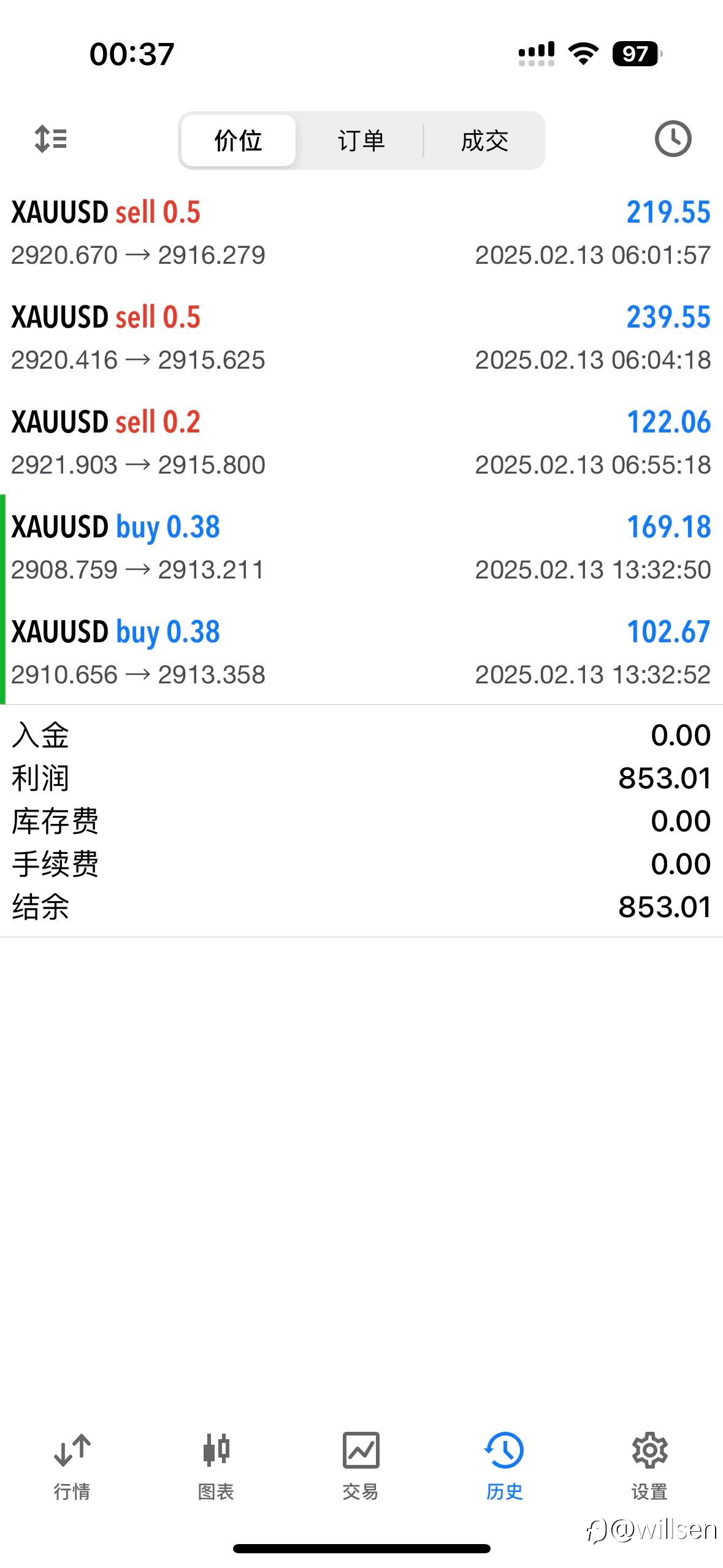Switch to the 成交 segment
This screenshot has width=723, height=1568.
pyautogui.click(x=484, y=140)
